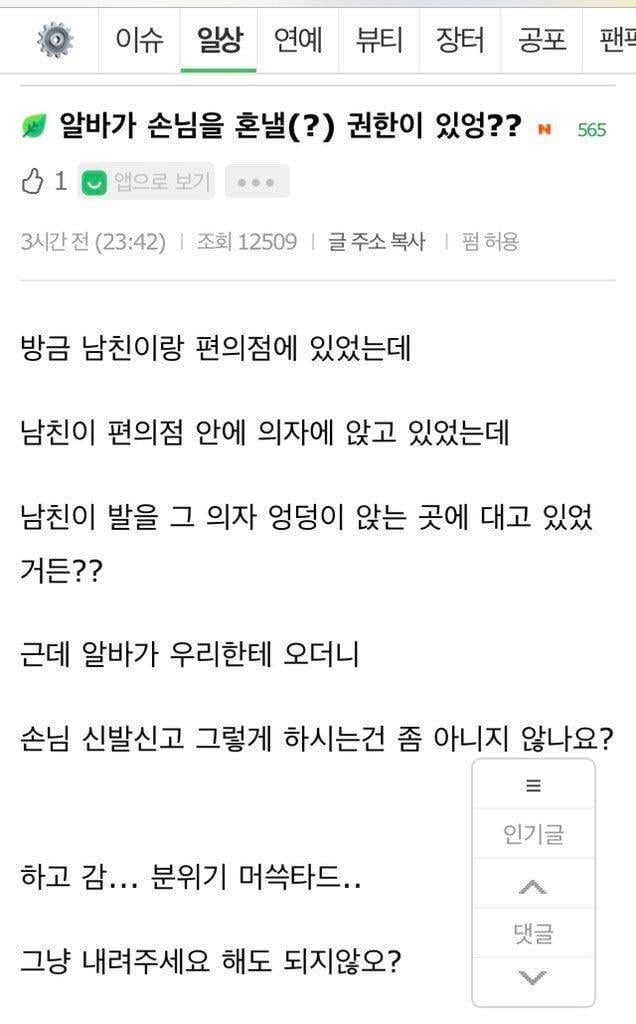Open the settings gear icon
This screenshot has height=1024, width=636.
[55, 39]
